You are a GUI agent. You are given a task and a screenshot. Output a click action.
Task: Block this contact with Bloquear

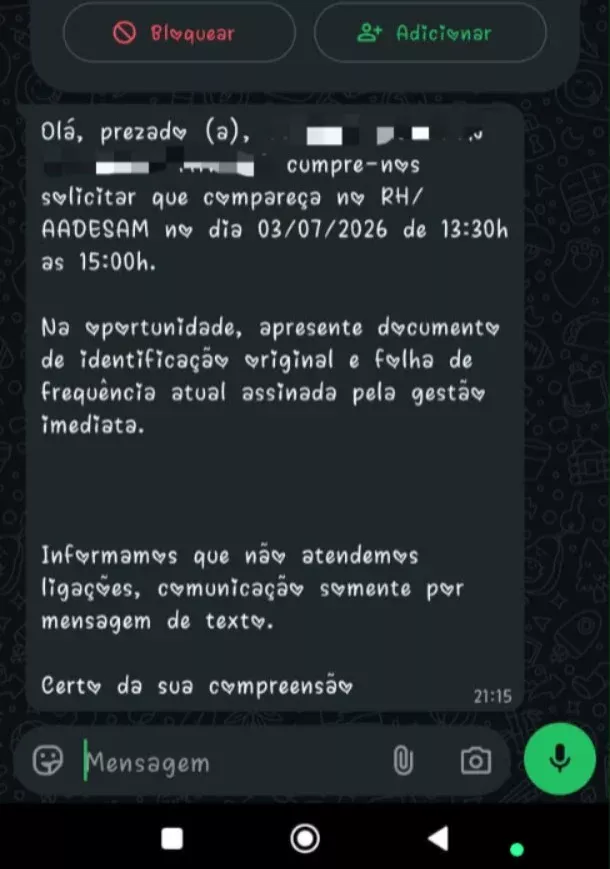[179, 33]
